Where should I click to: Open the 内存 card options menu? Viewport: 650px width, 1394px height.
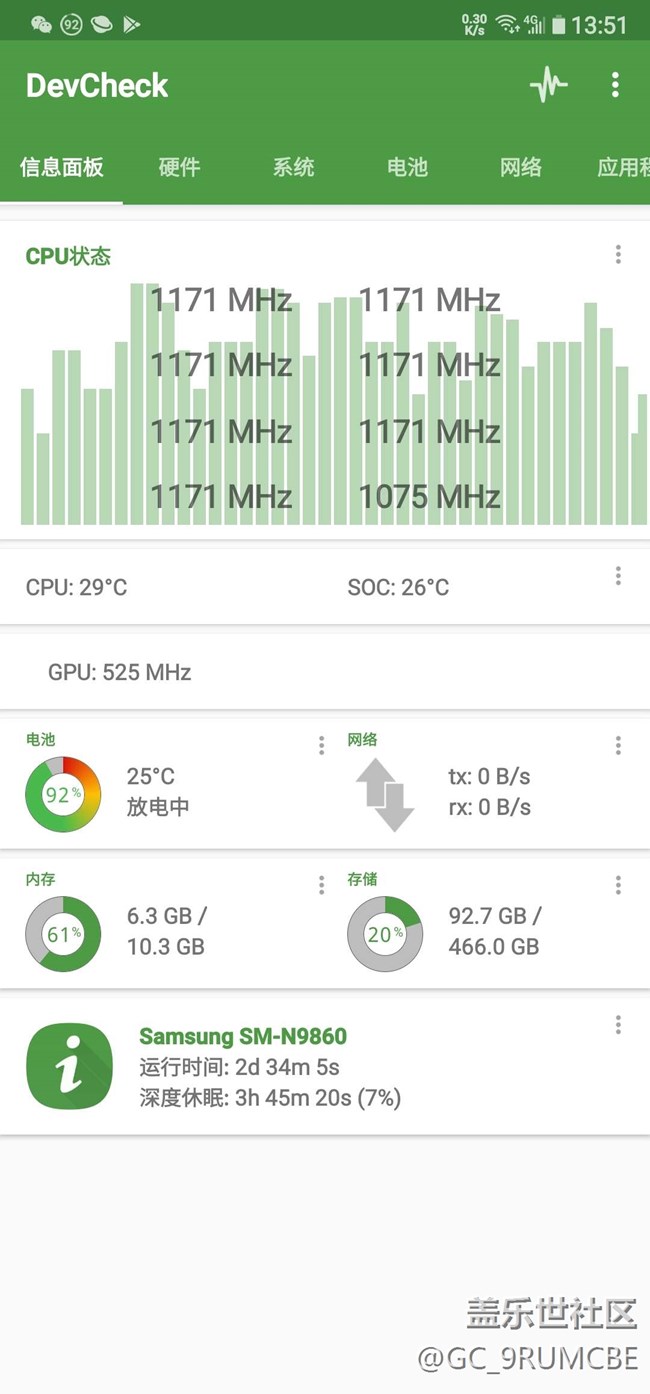pyautogui.click(x=321, y=885)
